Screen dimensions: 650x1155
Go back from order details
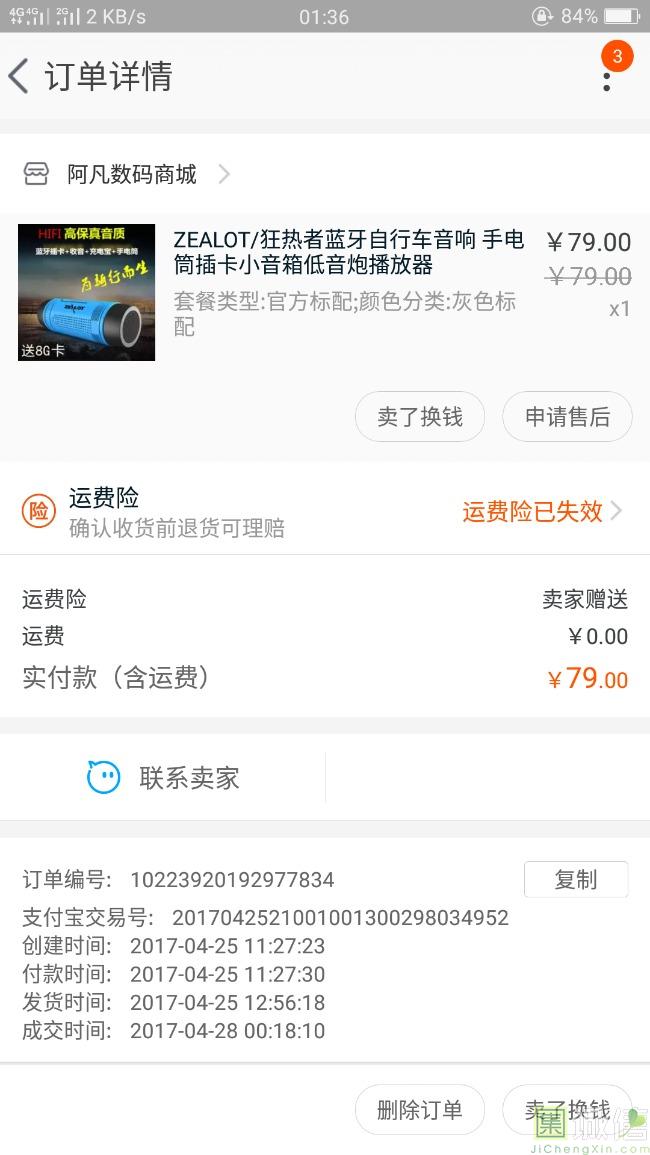(20, 76)
